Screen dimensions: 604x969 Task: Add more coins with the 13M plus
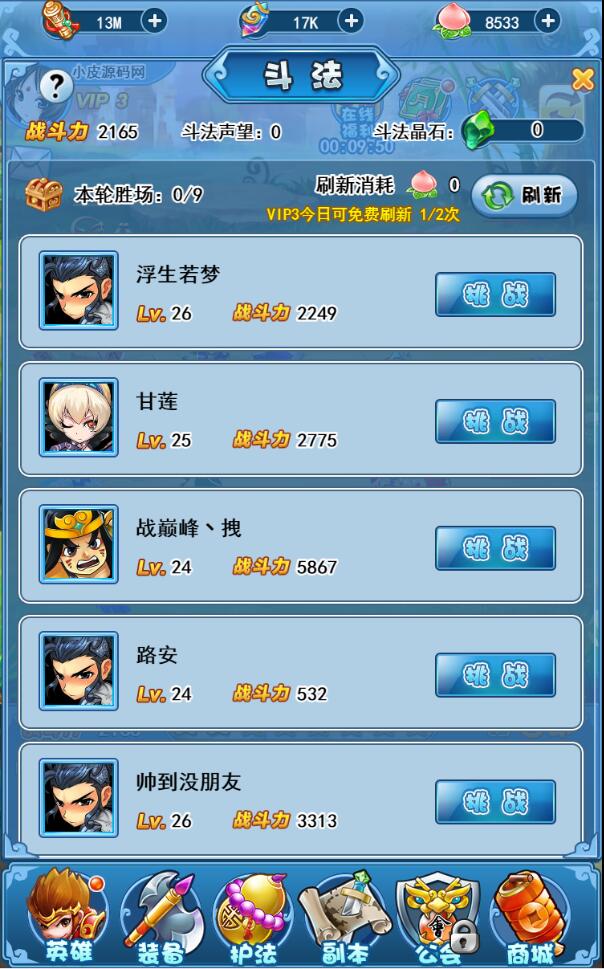click(154, 20)
